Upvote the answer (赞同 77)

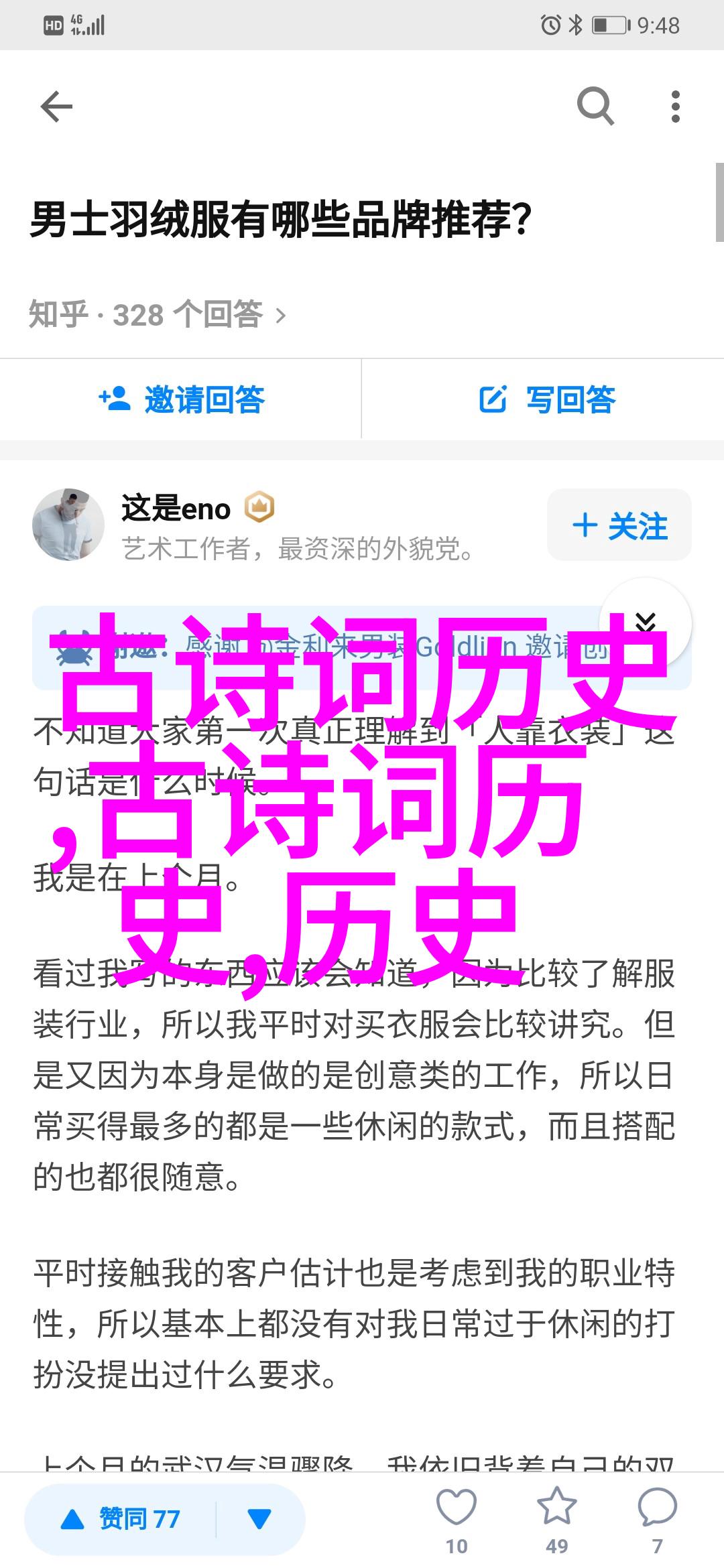click(121, 1519)
